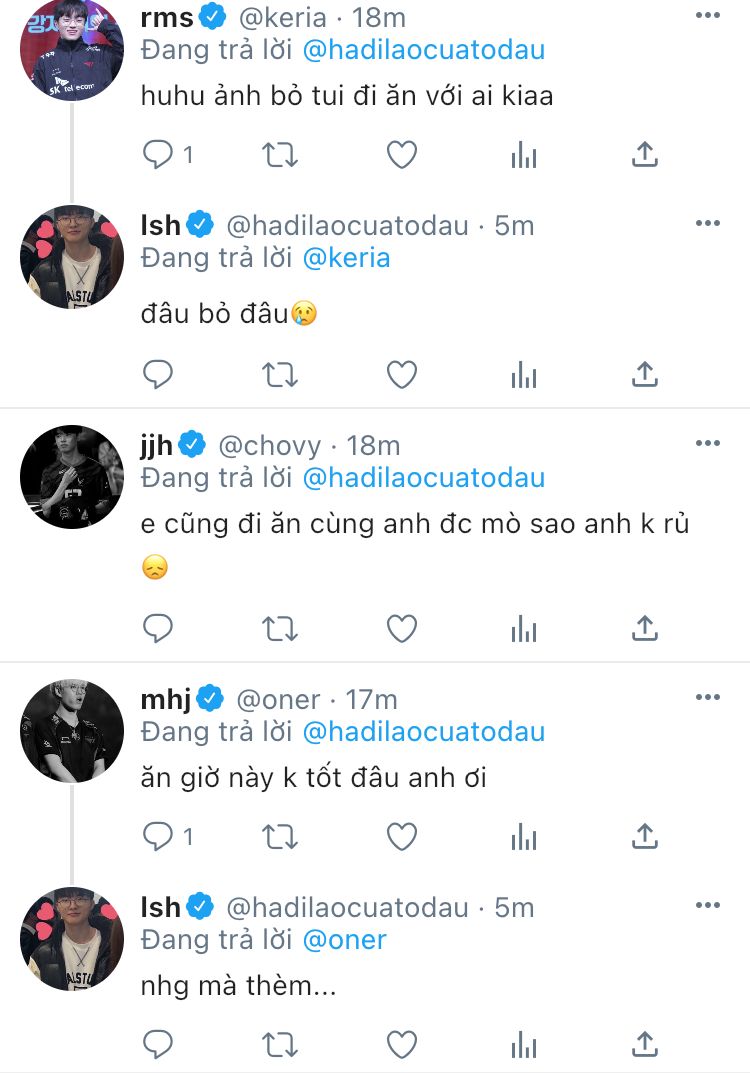Like jjh's tweet from @chovy
The width and height of the screenshot is (750, 1073).
click(x=401, y=629)
